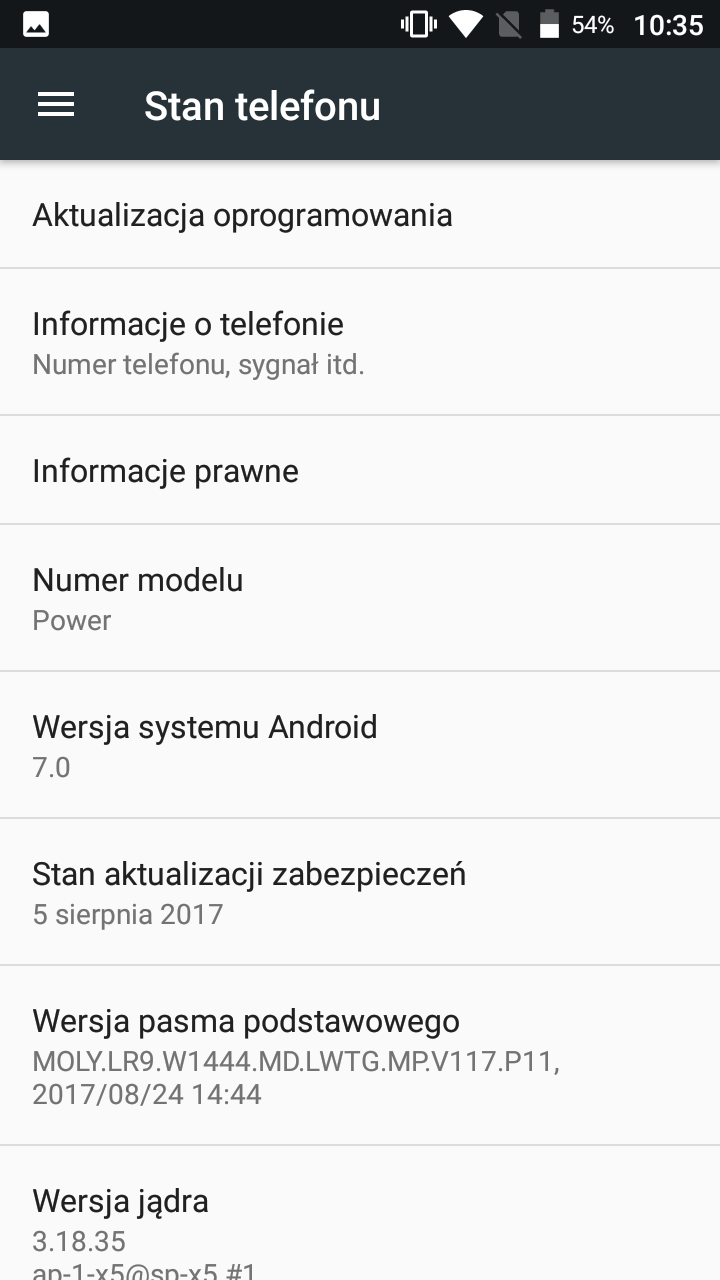720x1280 pixels.
Task: Open Informacje o telefonie
Action: [360, 342]
